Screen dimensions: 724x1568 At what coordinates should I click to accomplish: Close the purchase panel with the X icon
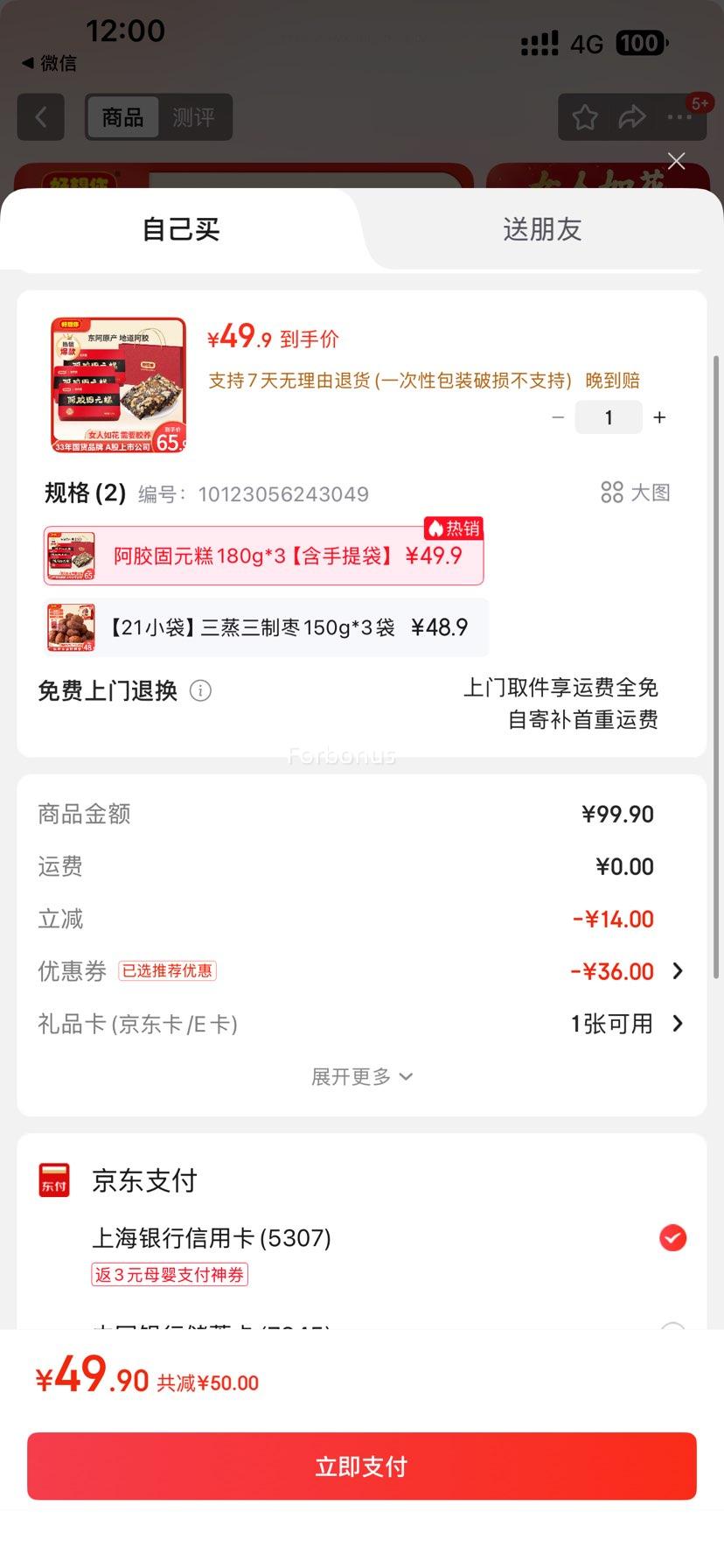(676, 161)
